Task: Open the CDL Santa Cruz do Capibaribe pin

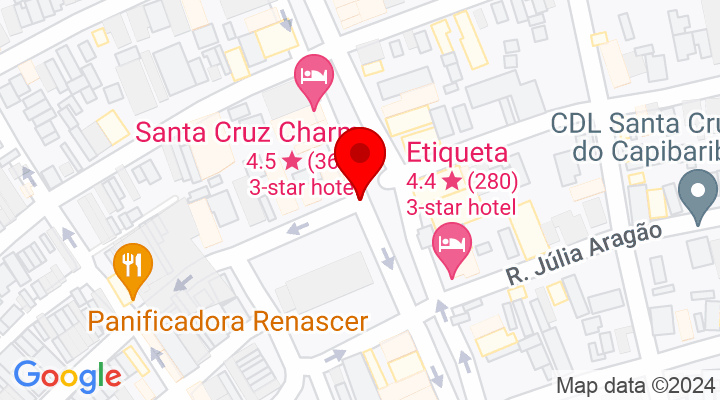Action: coord(694,192)
